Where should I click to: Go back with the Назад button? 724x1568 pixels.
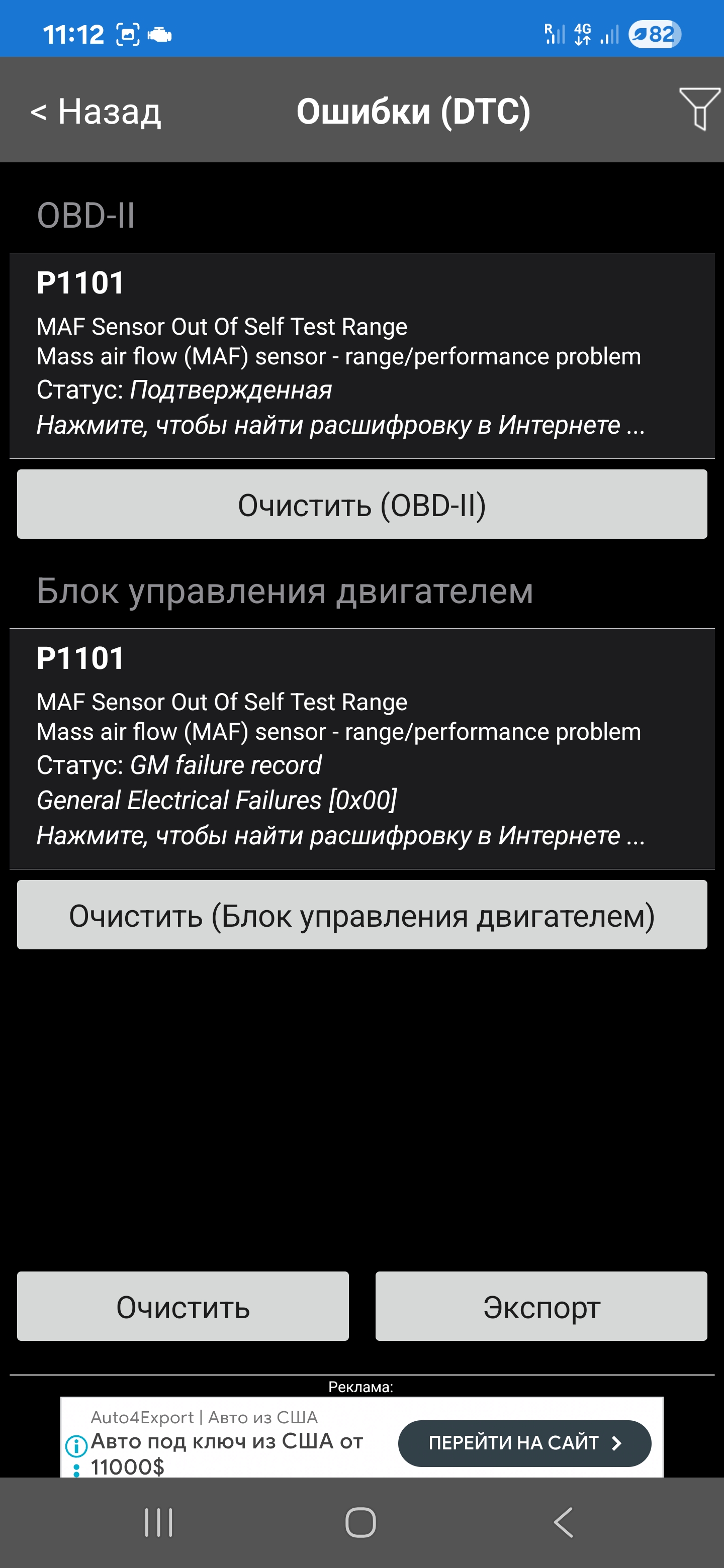96,112
